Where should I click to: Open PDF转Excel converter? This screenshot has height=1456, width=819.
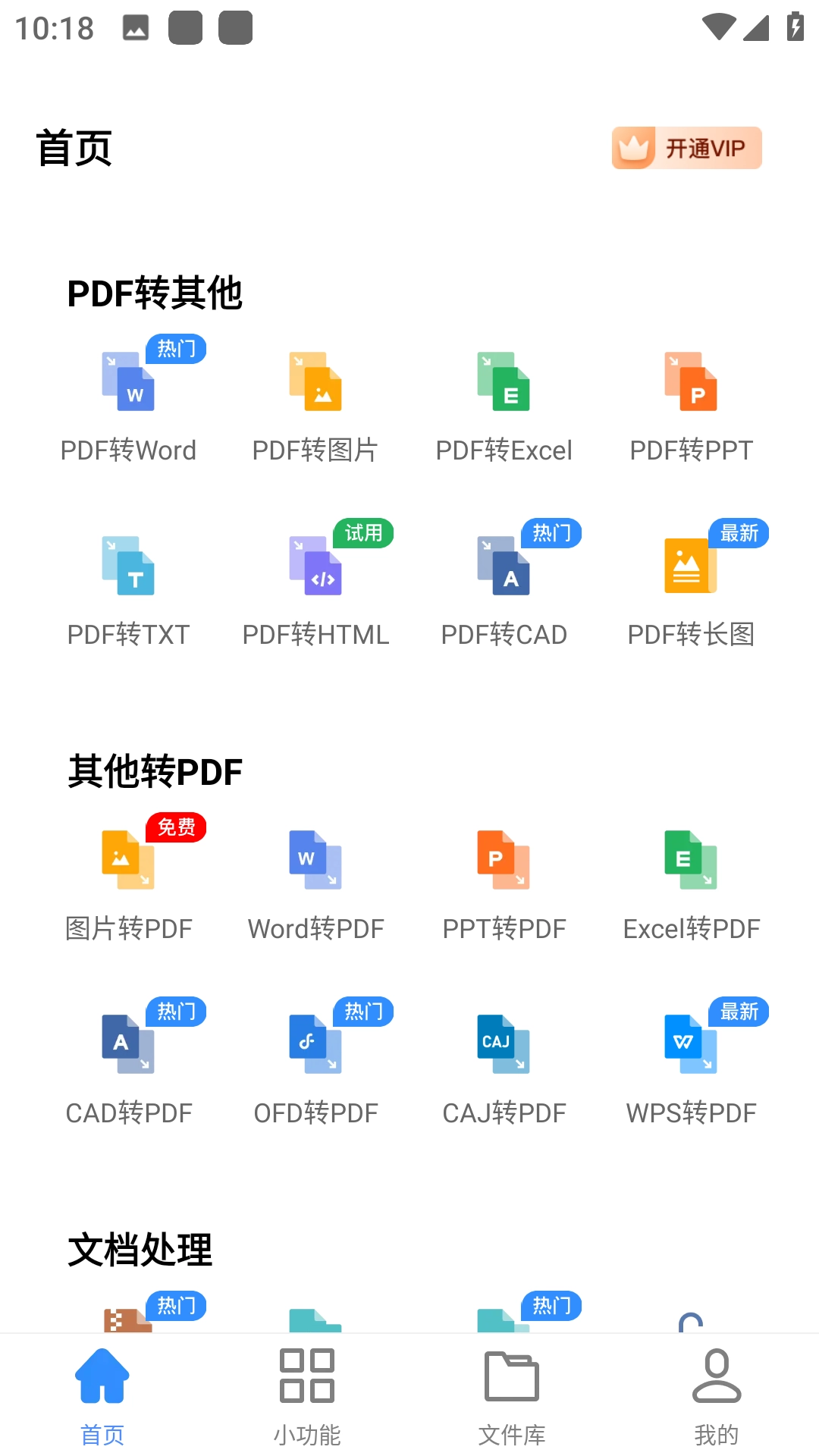click(x=503, y=402)
